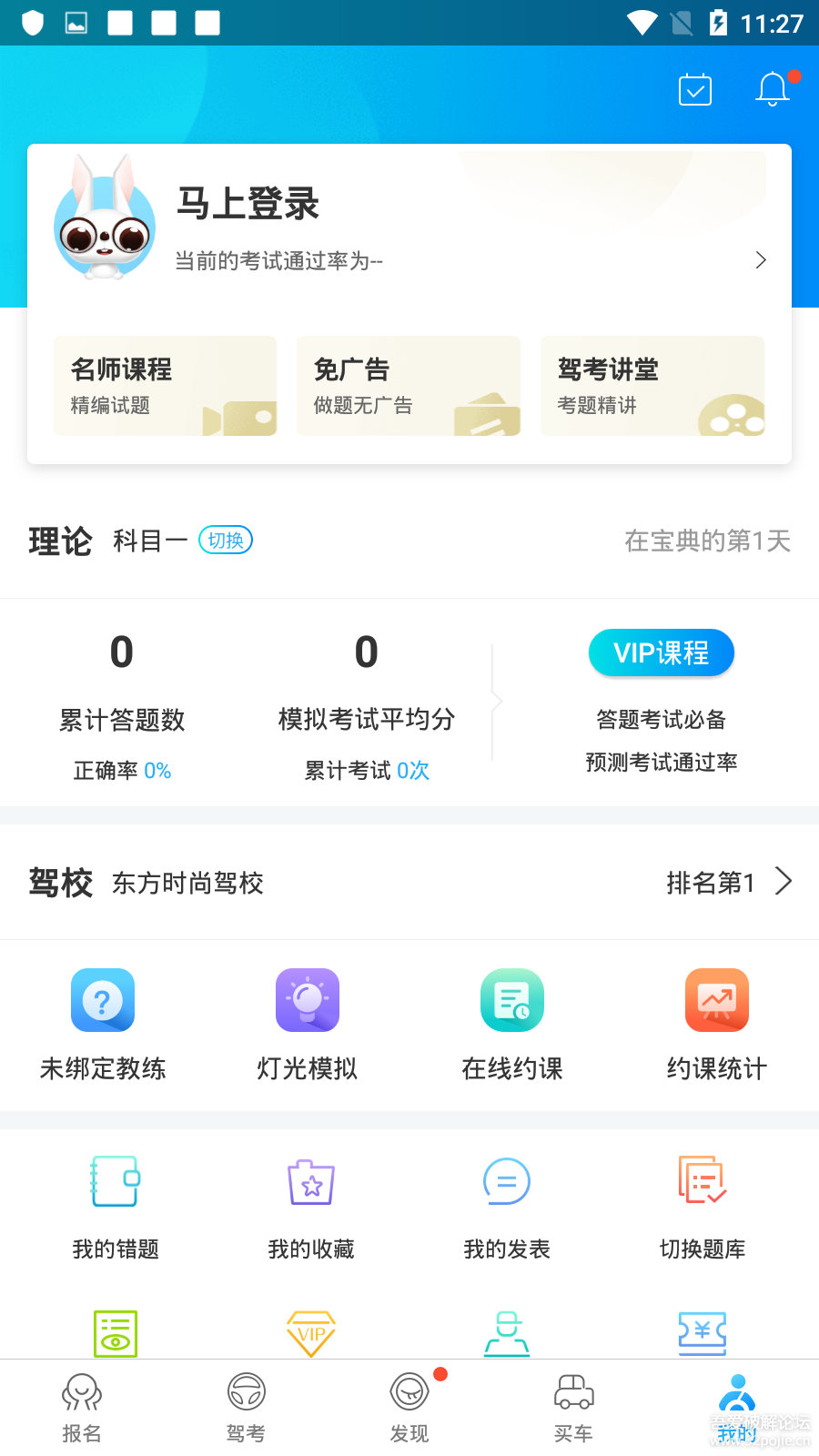Open 约课统计
This screenshot has height=1456, width=819.
717,1024
